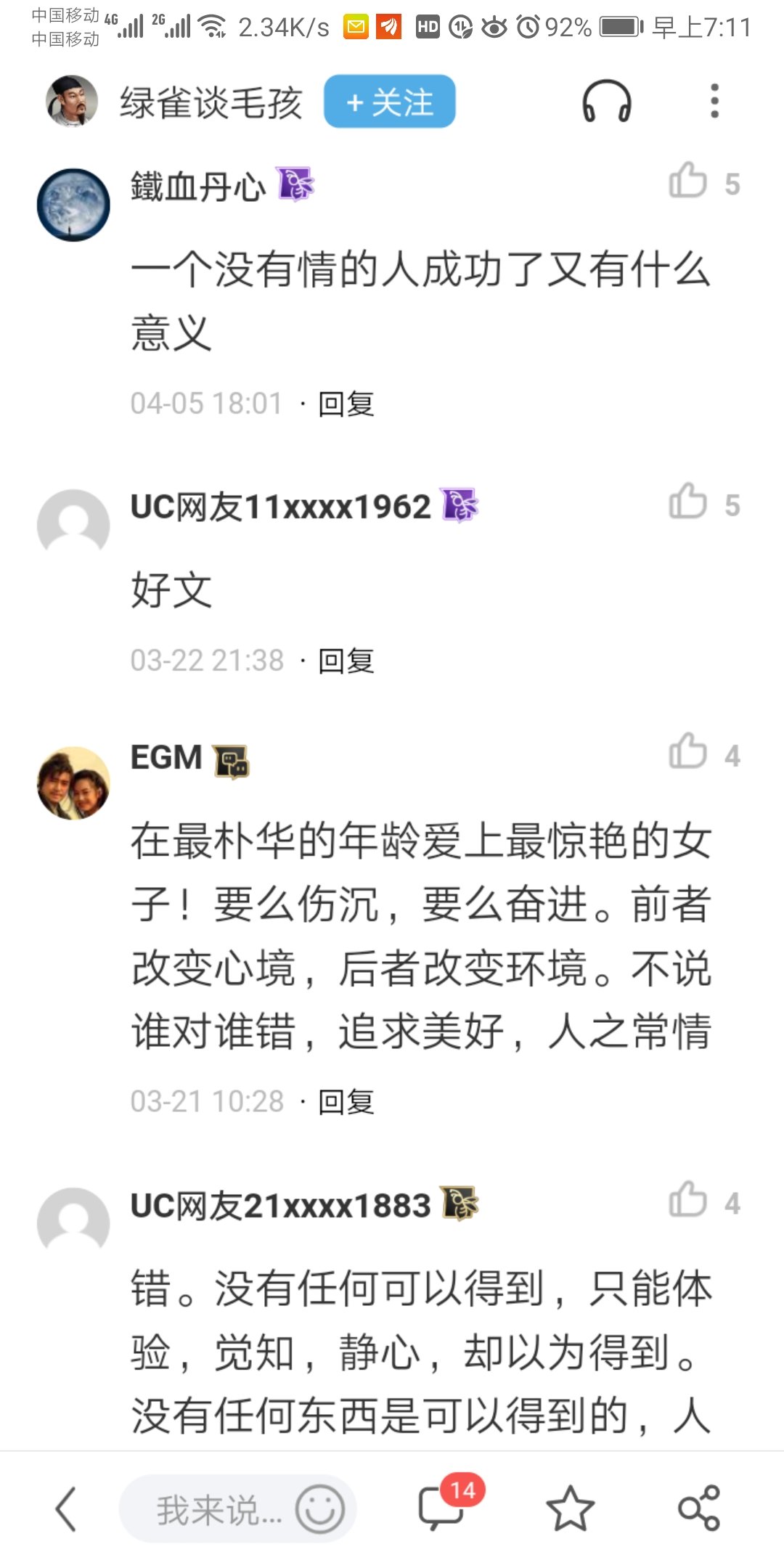Like the comment by 鐵血丹心
Screen dimensions: 784x1568
point(688,181)
